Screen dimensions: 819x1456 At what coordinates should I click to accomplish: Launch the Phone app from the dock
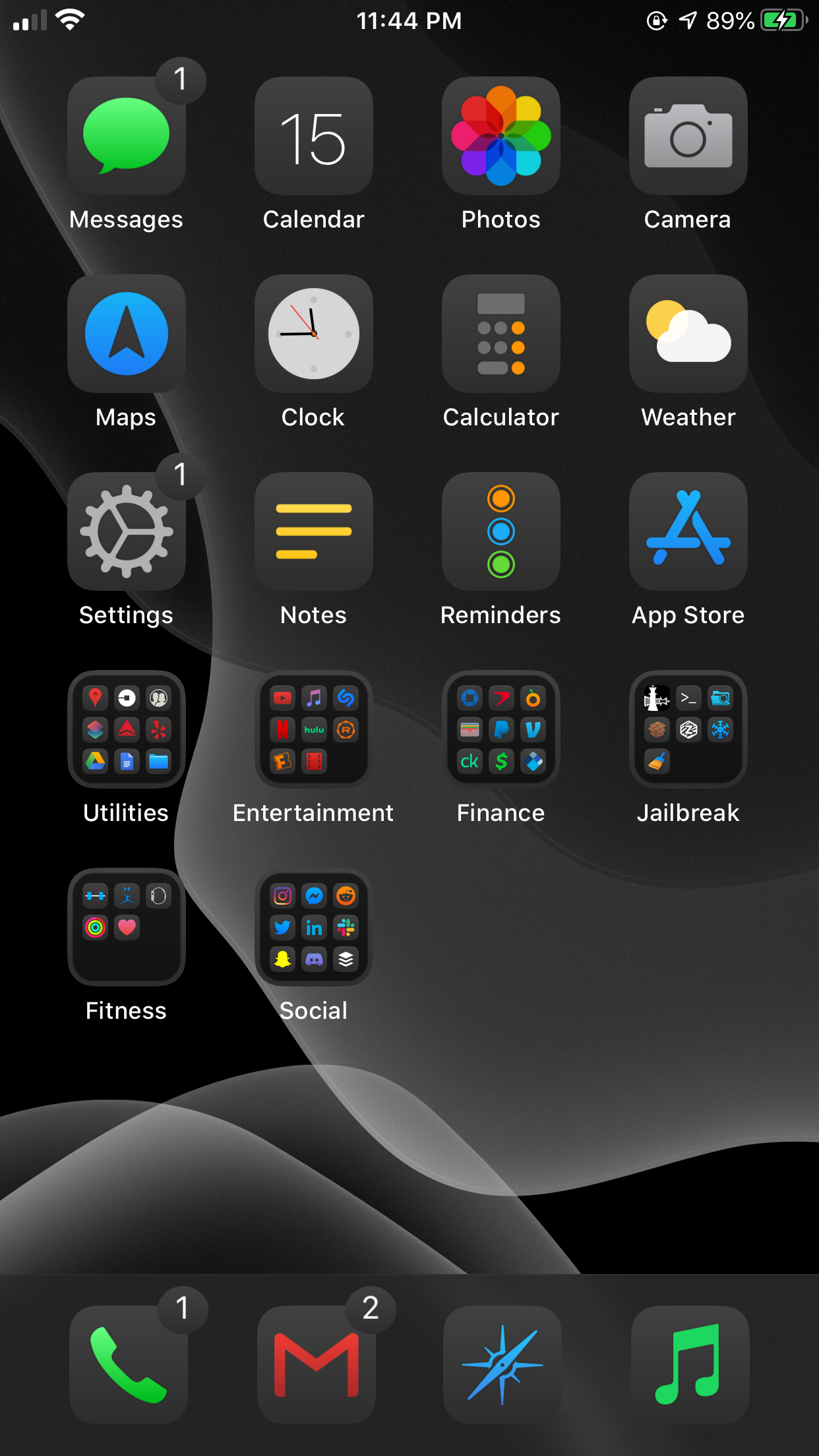129,1365
